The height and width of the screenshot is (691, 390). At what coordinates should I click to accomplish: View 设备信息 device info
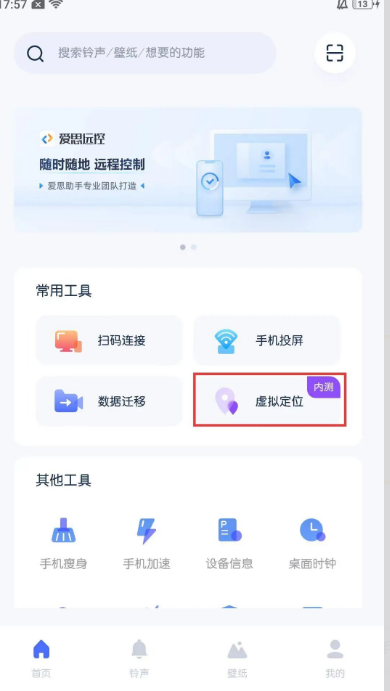click(230, 543)
